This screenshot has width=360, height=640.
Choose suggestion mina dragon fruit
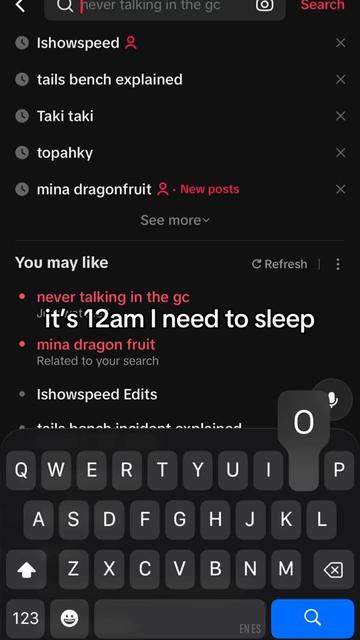pyautogui.click(x=96, y=344)
